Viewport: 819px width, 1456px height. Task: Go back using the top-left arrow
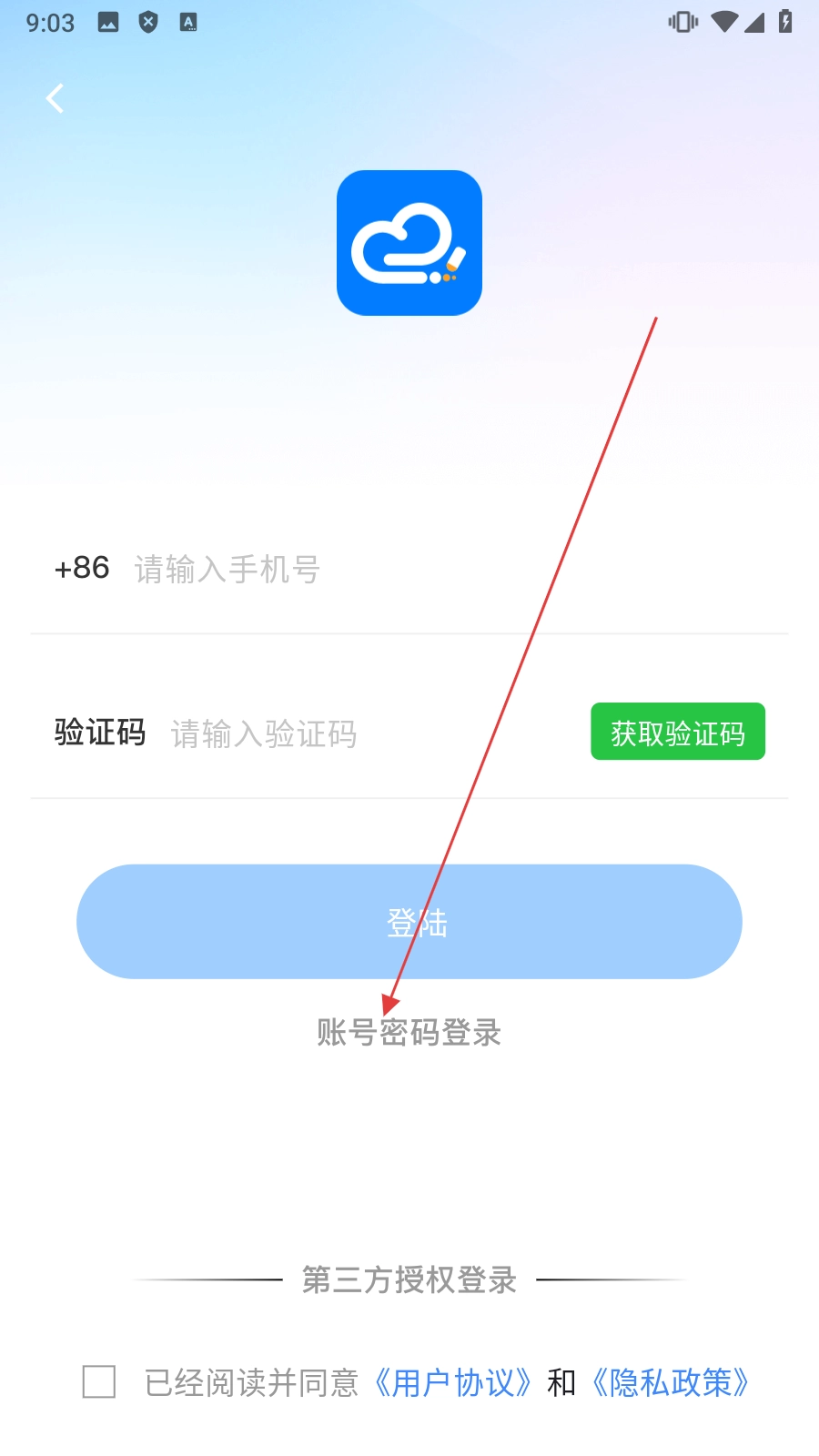(56, 98)
